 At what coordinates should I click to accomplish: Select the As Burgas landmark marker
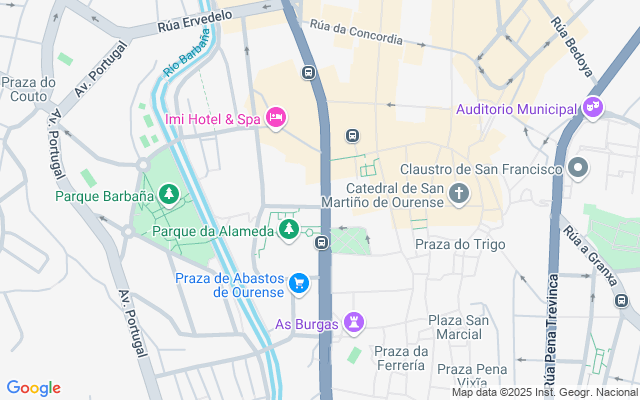[x=352, y=323]
